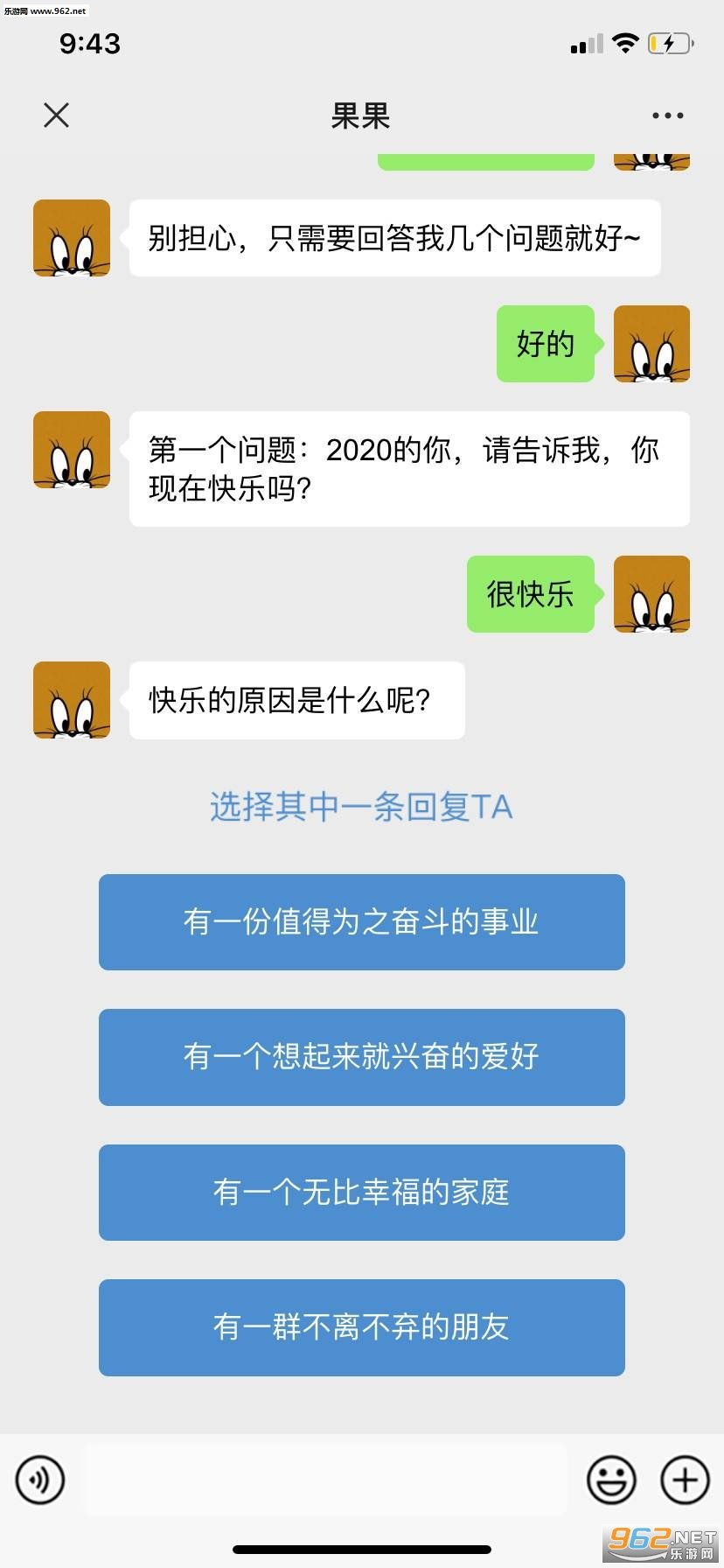Choose the 有一个无比幸福的家庭 option
The width and height of the screenshot is (724, 1568).
point(362,1192)
